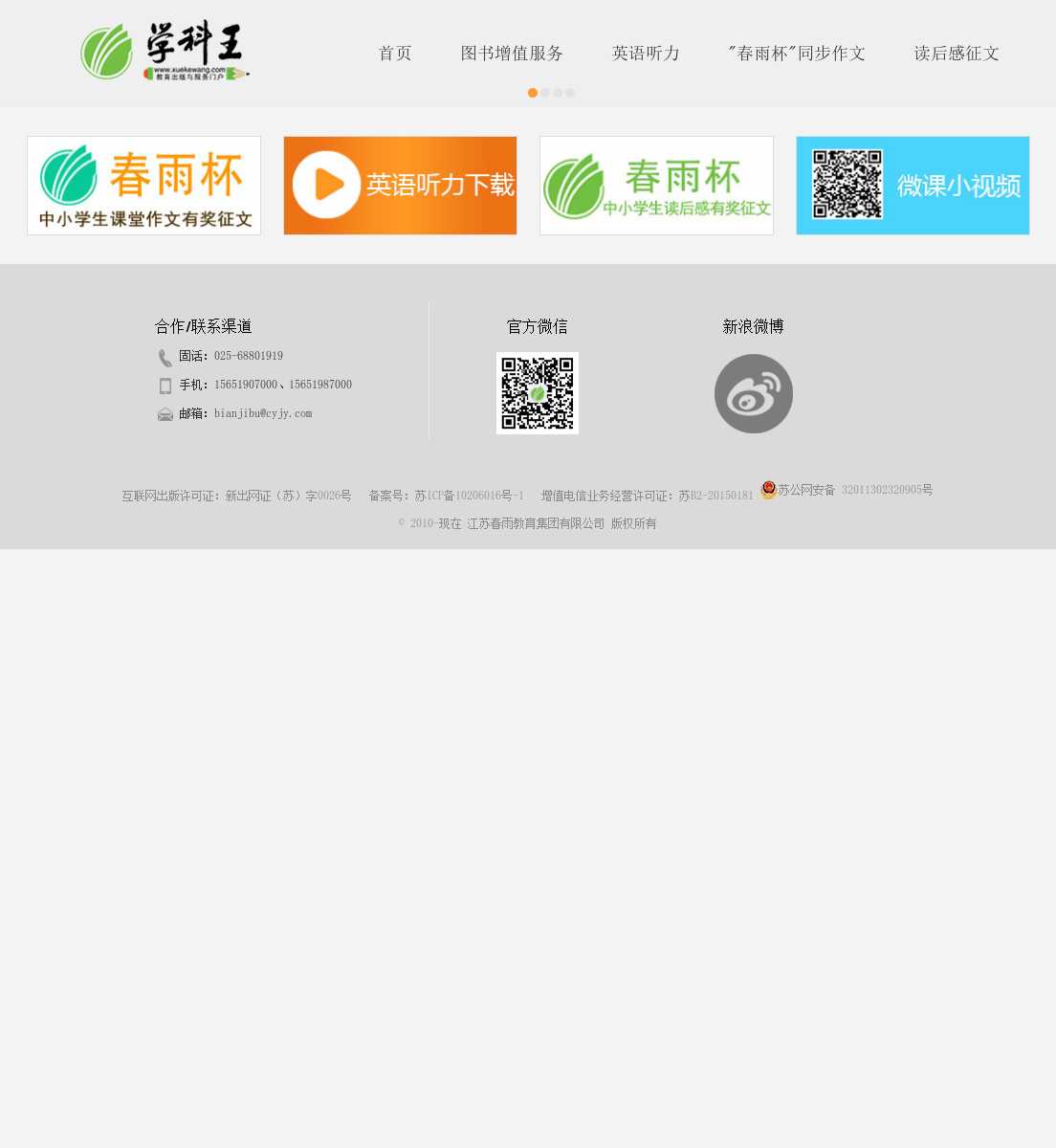
Task: View the 微课小视频 blue banner
Action: [x=913, y=186]
